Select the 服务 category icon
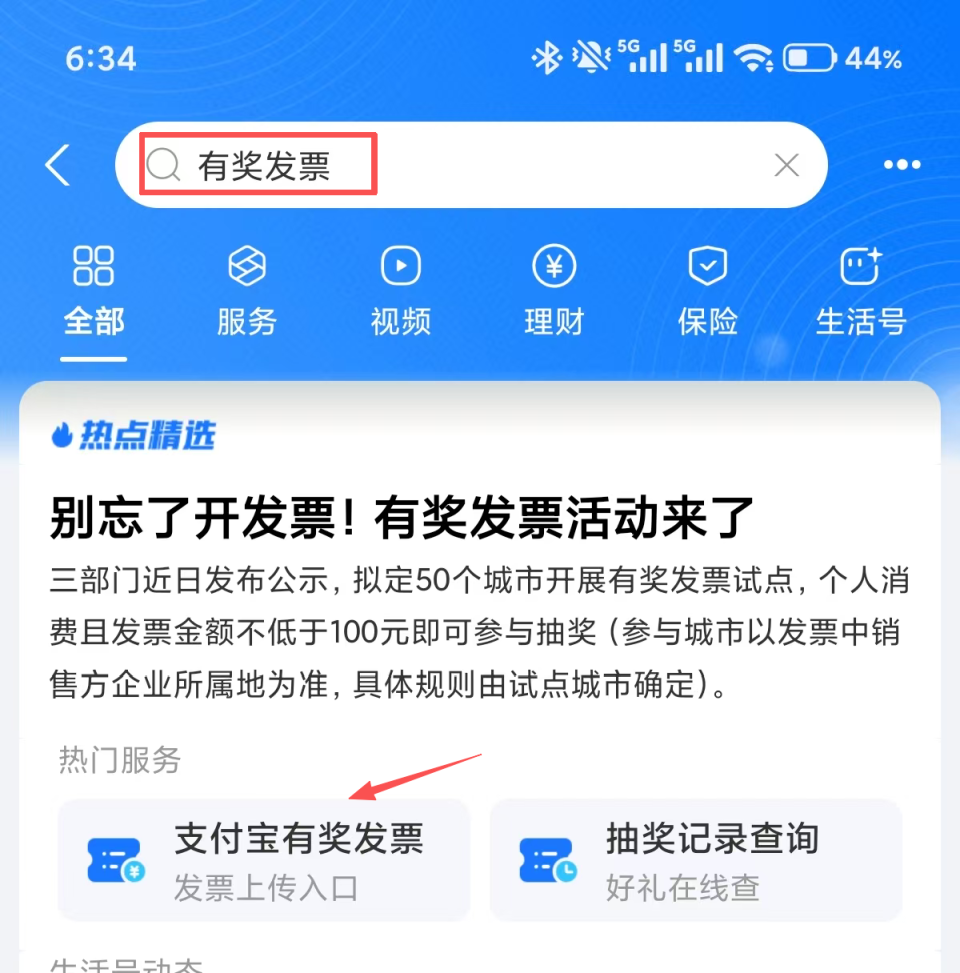Screen dimensions: 960x973 coord(246,265)
